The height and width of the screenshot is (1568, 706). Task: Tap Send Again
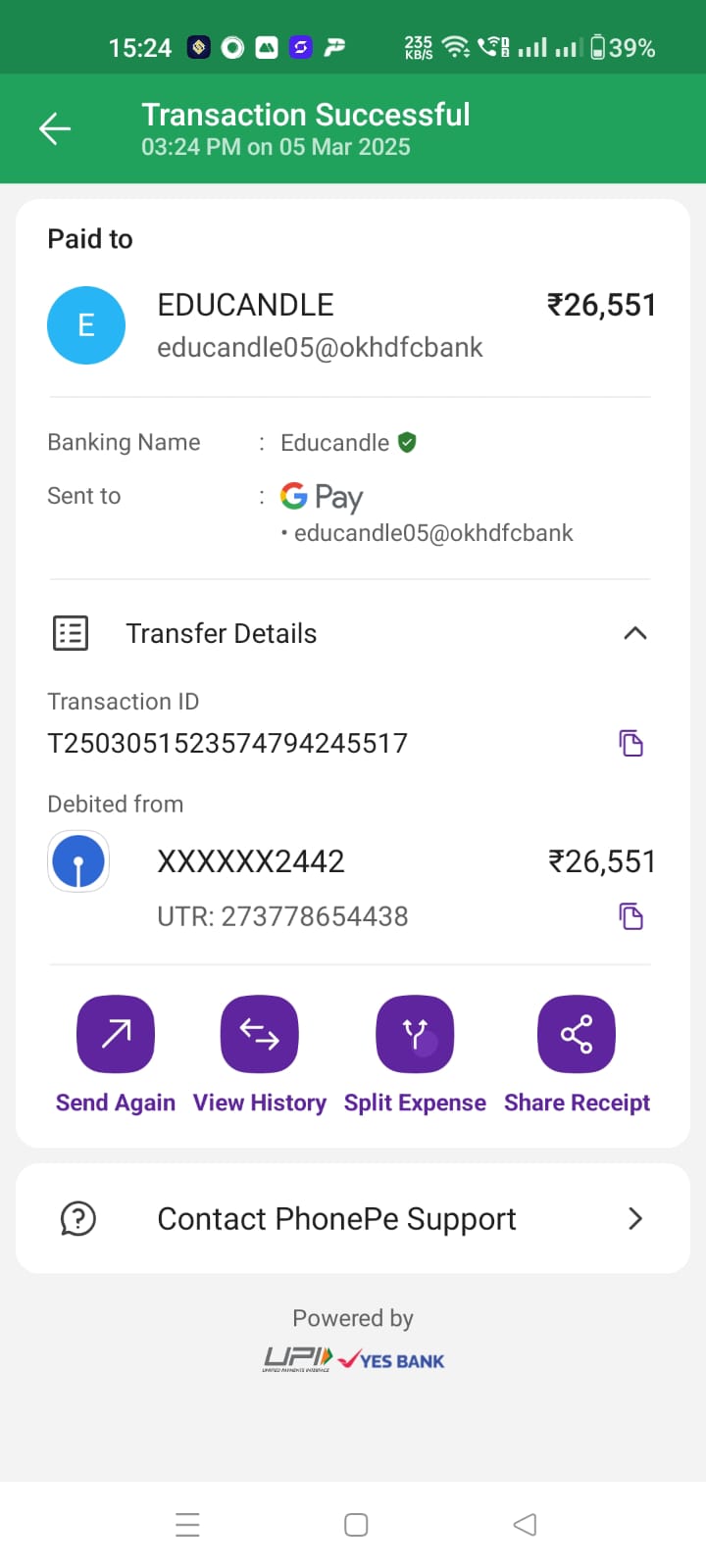(x=116, y=1035)
